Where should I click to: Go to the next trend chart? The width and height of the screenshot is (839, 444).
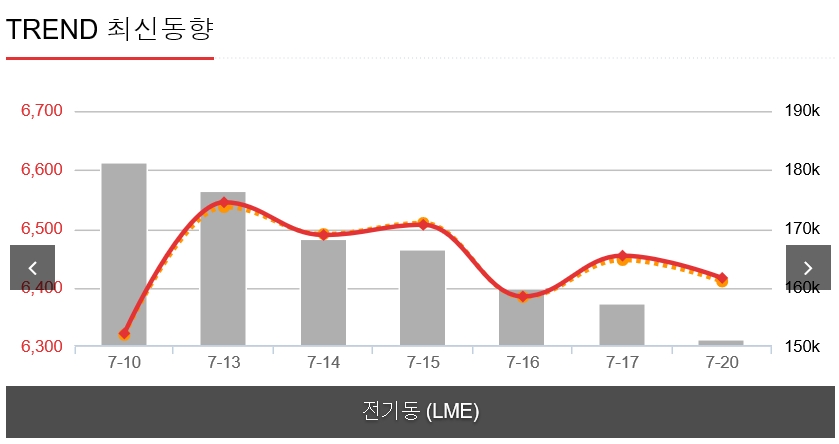click(808, 268)
